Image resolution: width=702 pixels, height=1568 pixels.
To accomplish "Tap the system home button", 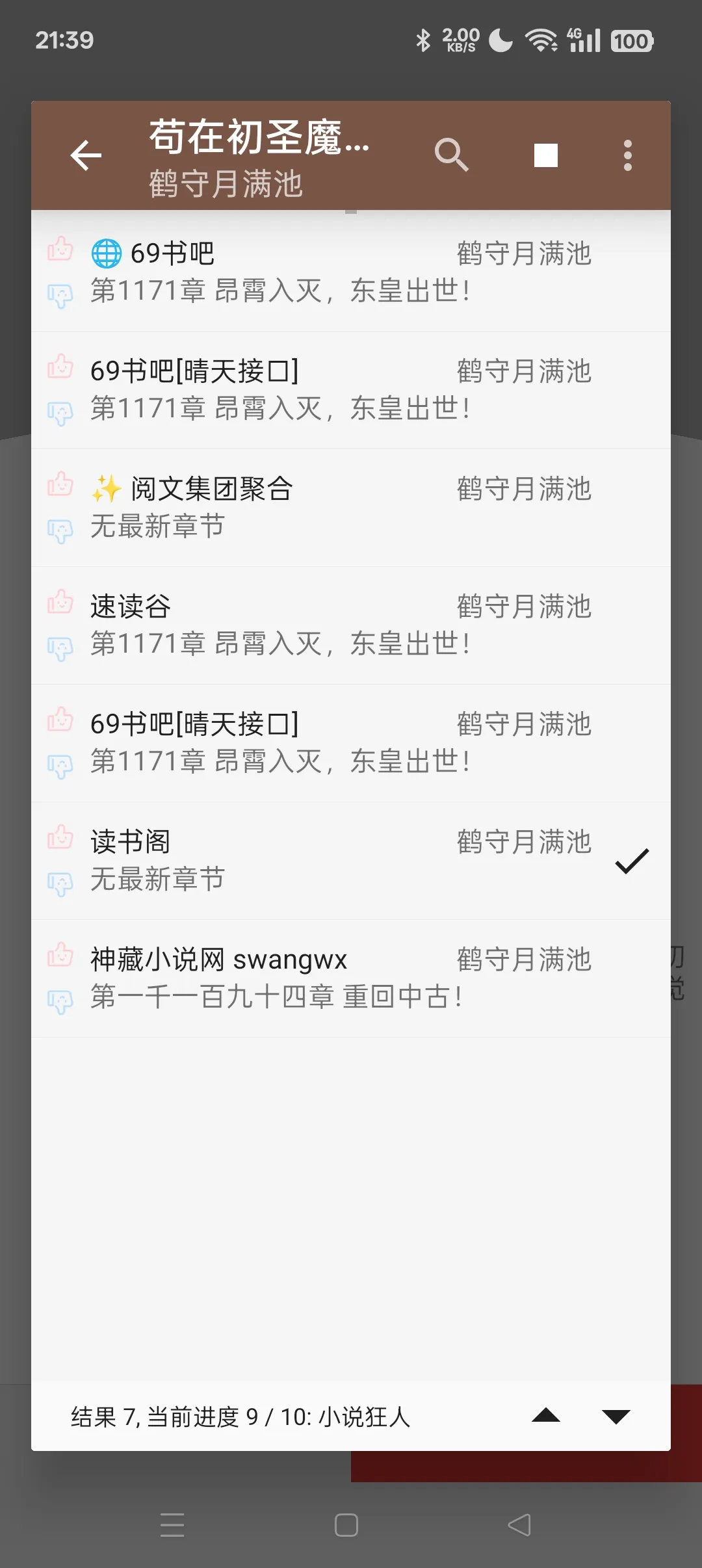I will pos(346,1524).
